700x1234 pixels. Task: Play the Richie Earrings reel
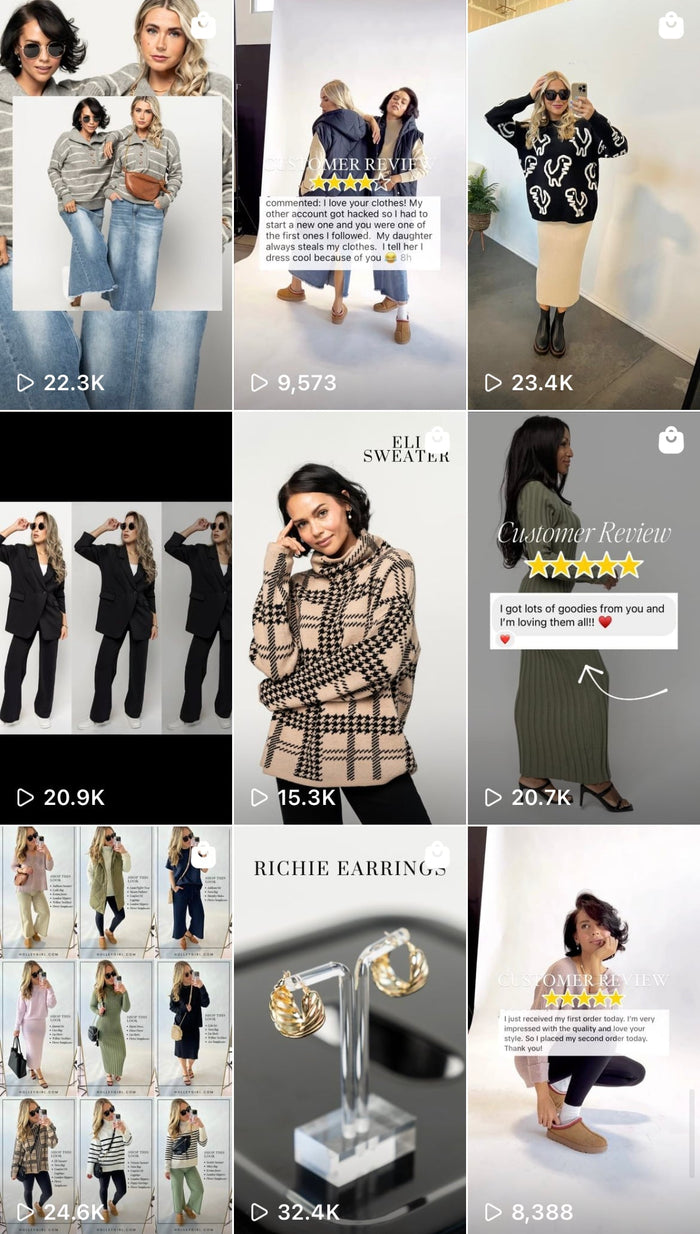pyautogui.click(x=350, y=1030)
